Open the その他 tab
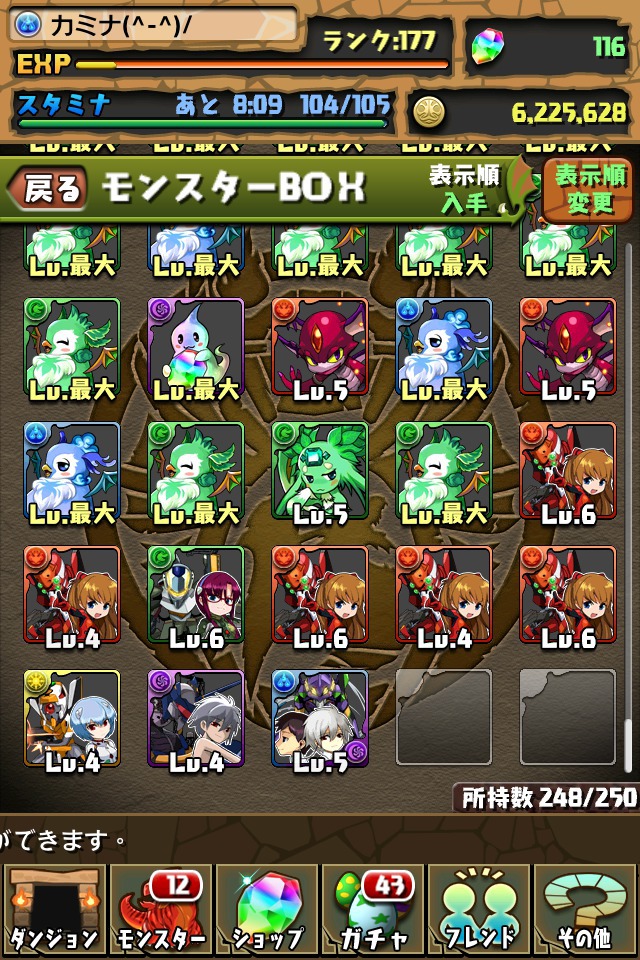Screen dimensions: 640x960 [586, 911]
